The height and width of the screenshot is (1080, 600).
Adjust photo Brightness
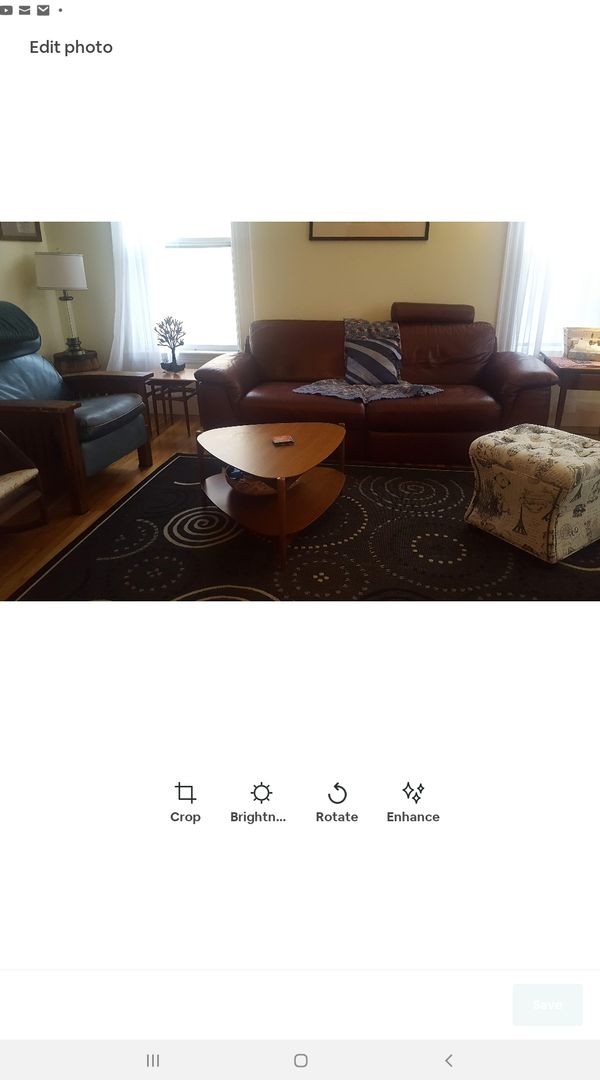pyautogui.click(x=260, y=802)
